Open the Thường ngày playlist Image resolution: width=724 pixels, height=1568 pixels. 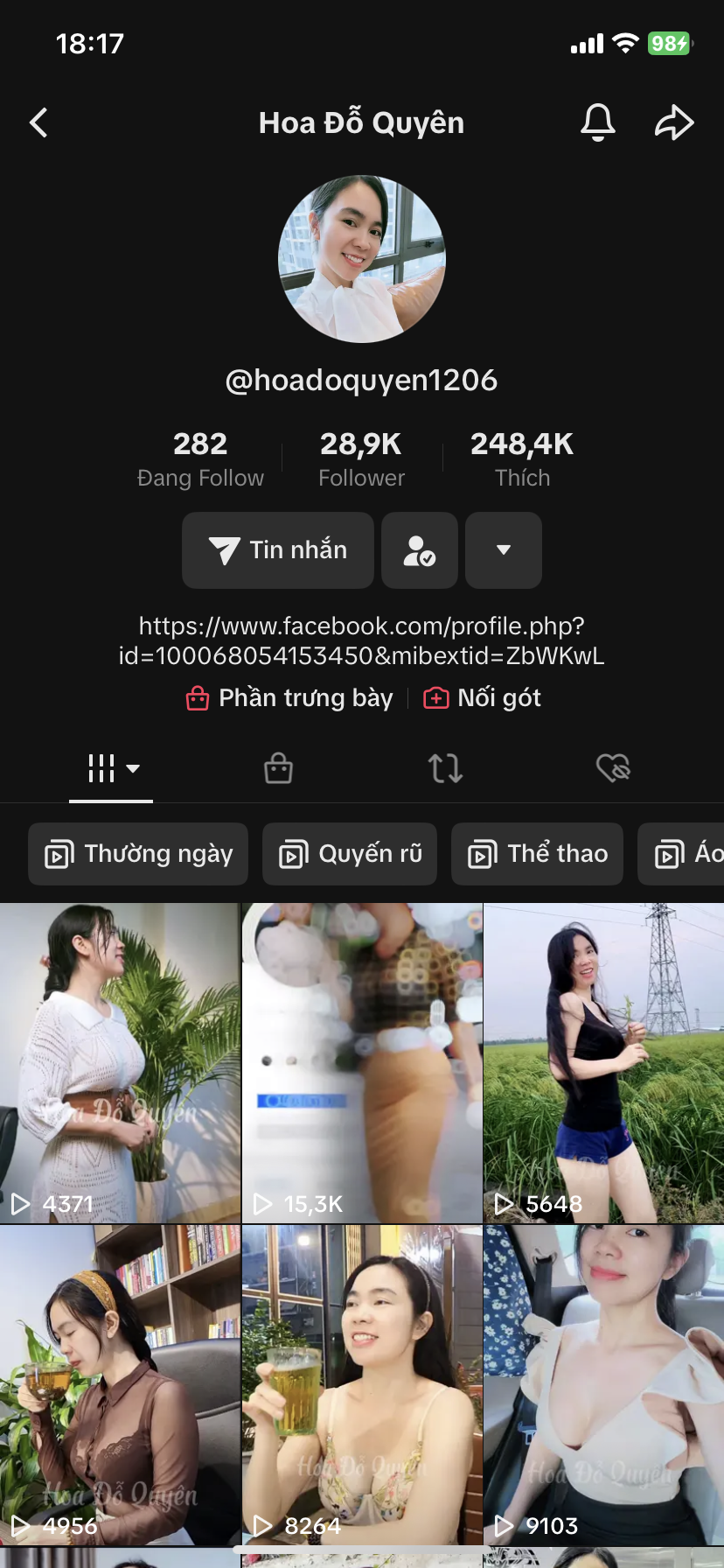coord(138,854)
